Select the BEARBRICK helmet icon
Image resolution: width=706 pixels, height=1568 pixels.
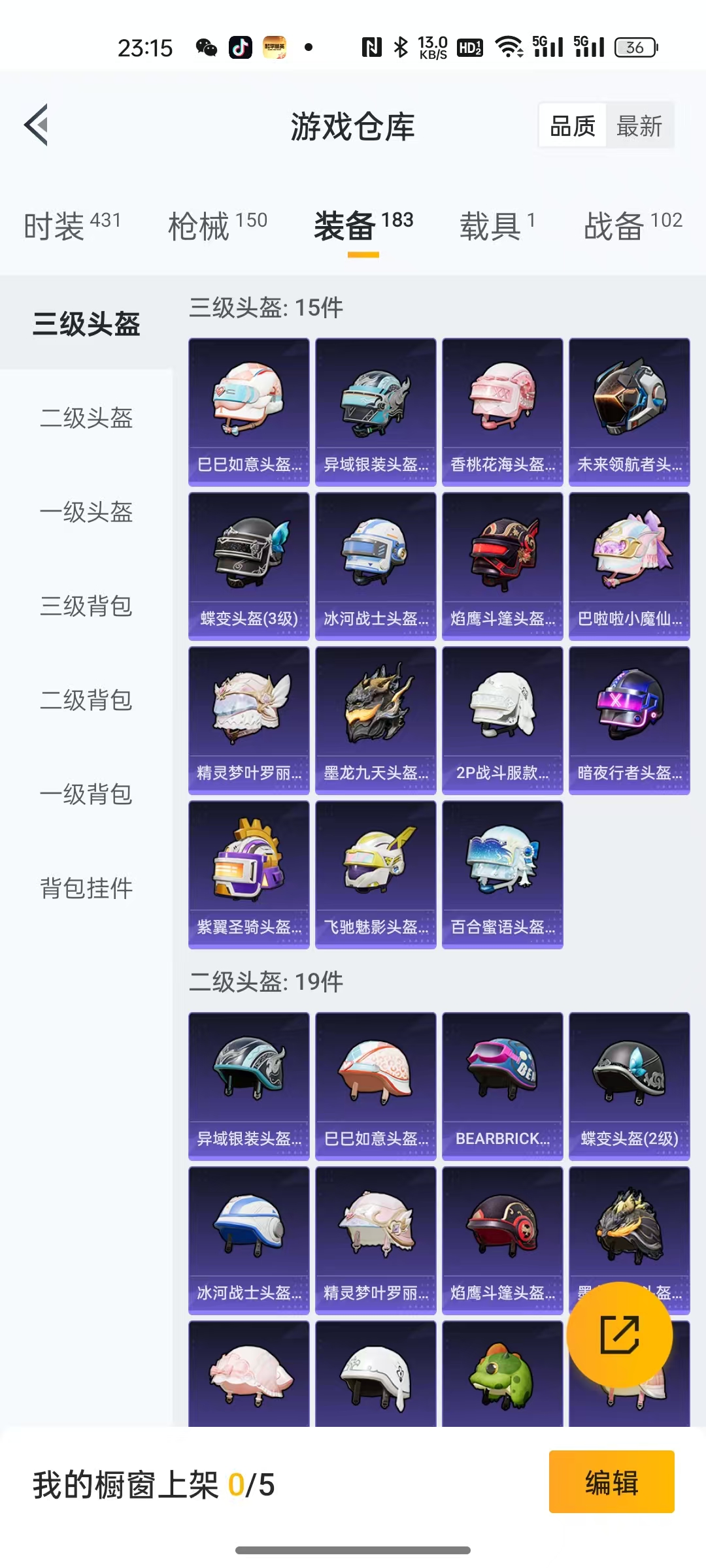(501, 1081)
